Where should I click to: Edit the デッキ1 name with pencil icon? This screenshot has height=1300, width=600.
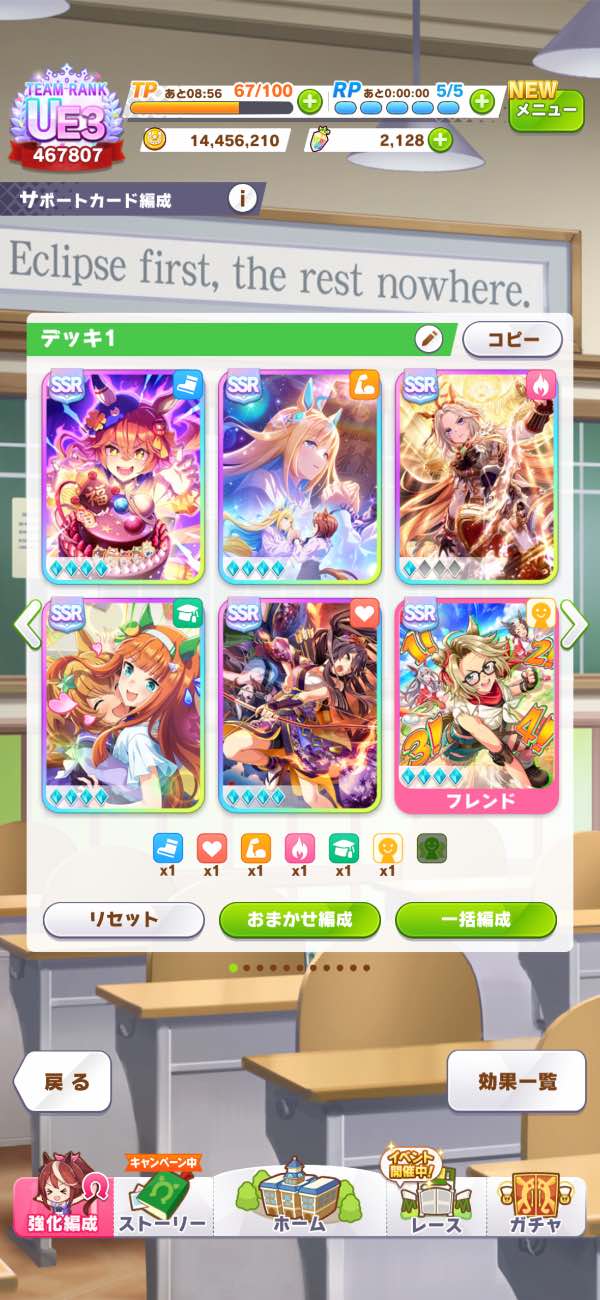pyautogui.click(x=429, y=339)
